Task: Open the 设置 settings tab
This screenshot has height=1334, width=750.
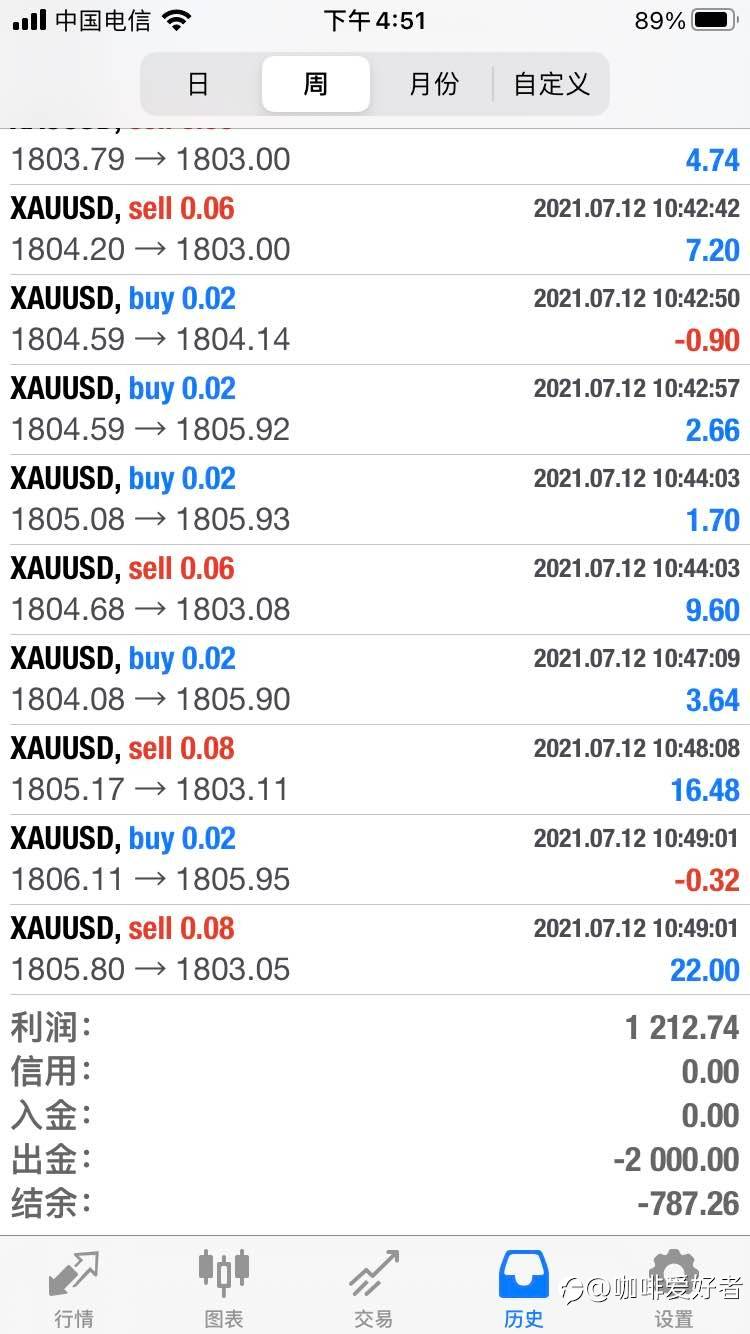Action: point(673,1288)
